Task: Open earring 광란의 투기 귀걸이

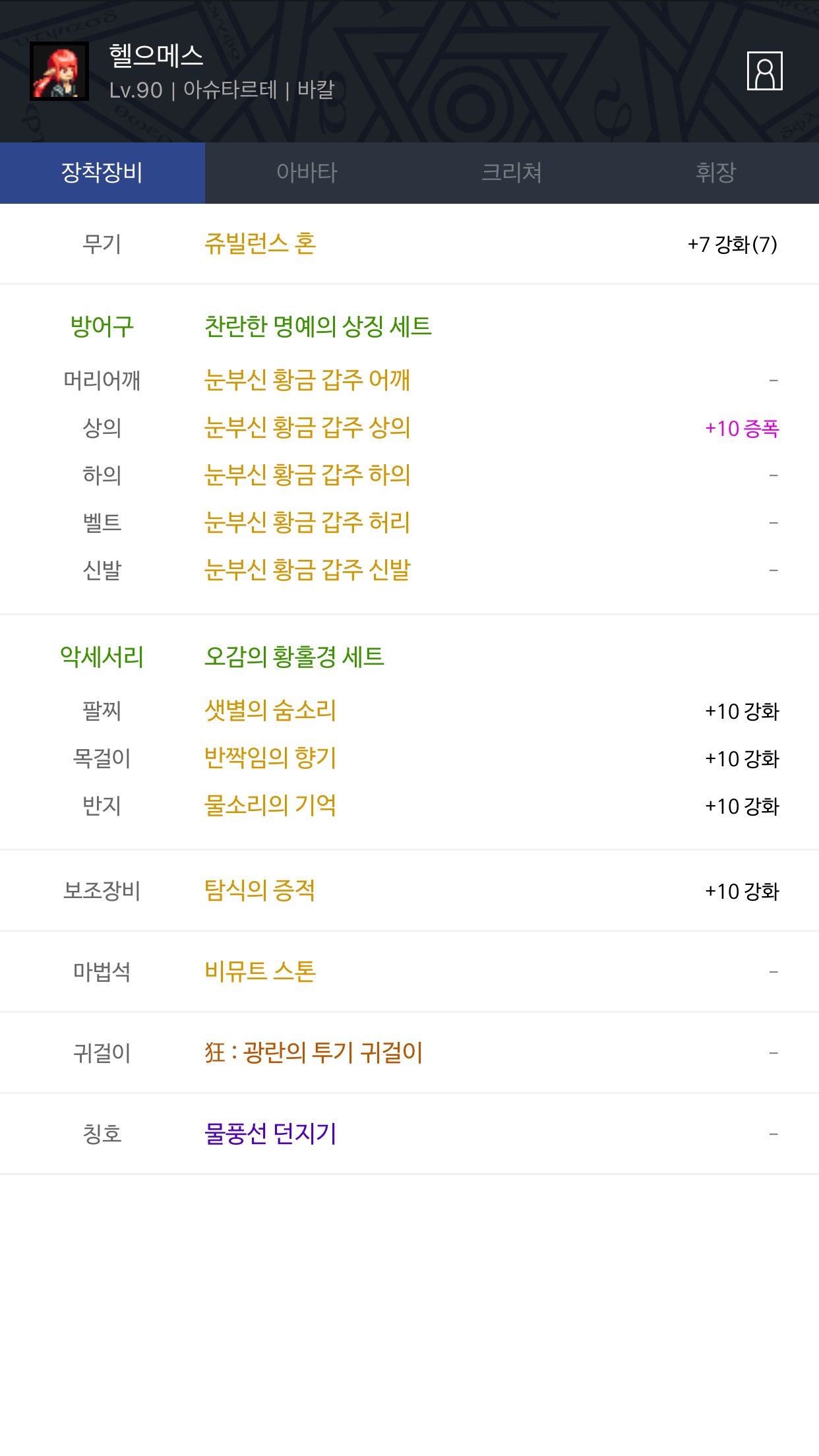Action: click(313, 1052)
